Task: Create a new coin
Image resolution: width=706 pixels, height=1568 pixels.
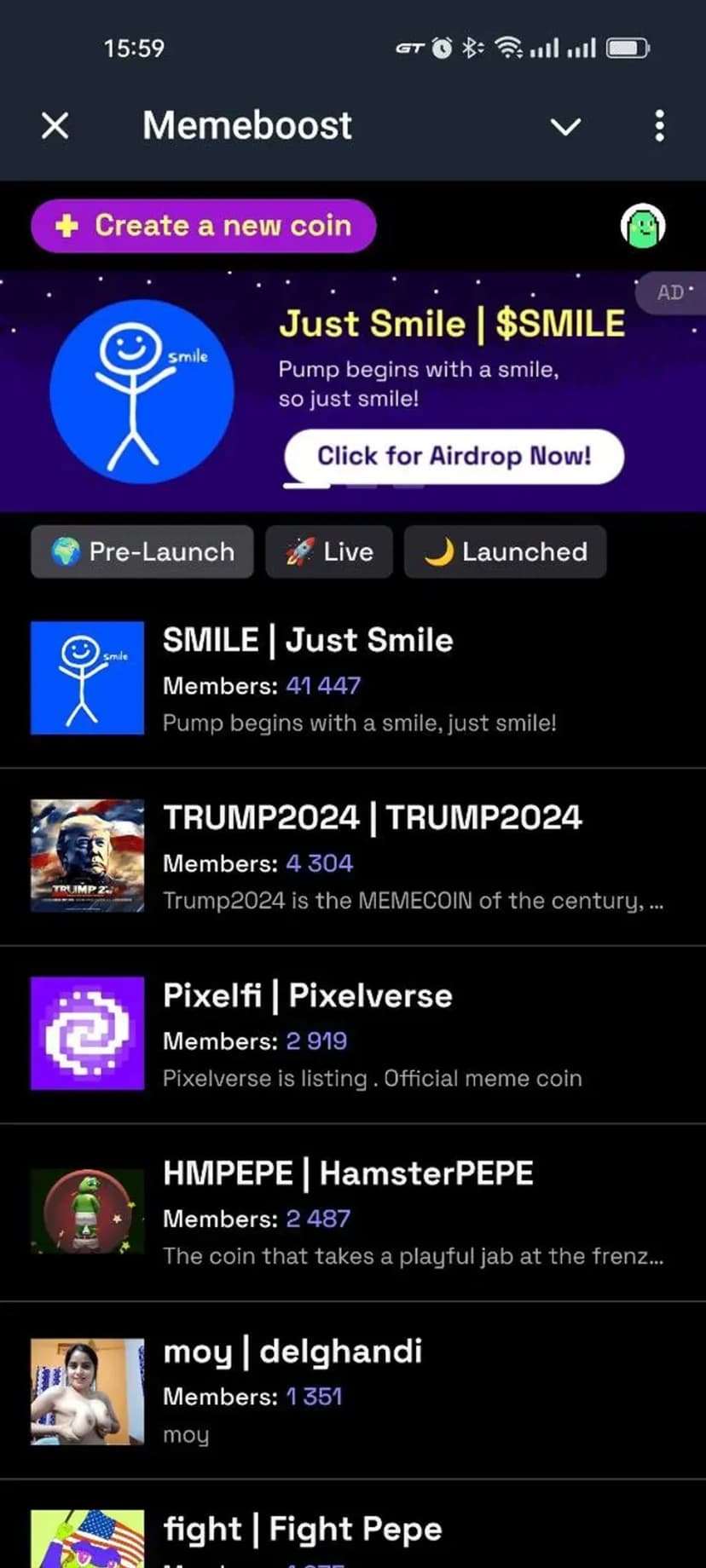Action: [x=204, y=226]
